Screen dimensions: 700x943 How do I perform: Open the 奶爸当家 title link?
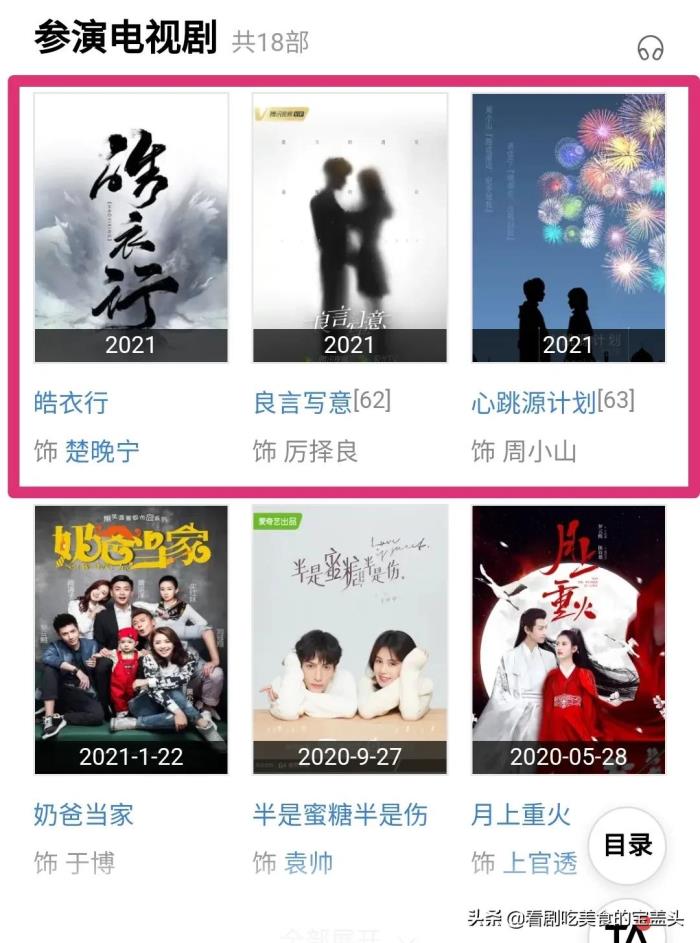click(x=83, y=814)
